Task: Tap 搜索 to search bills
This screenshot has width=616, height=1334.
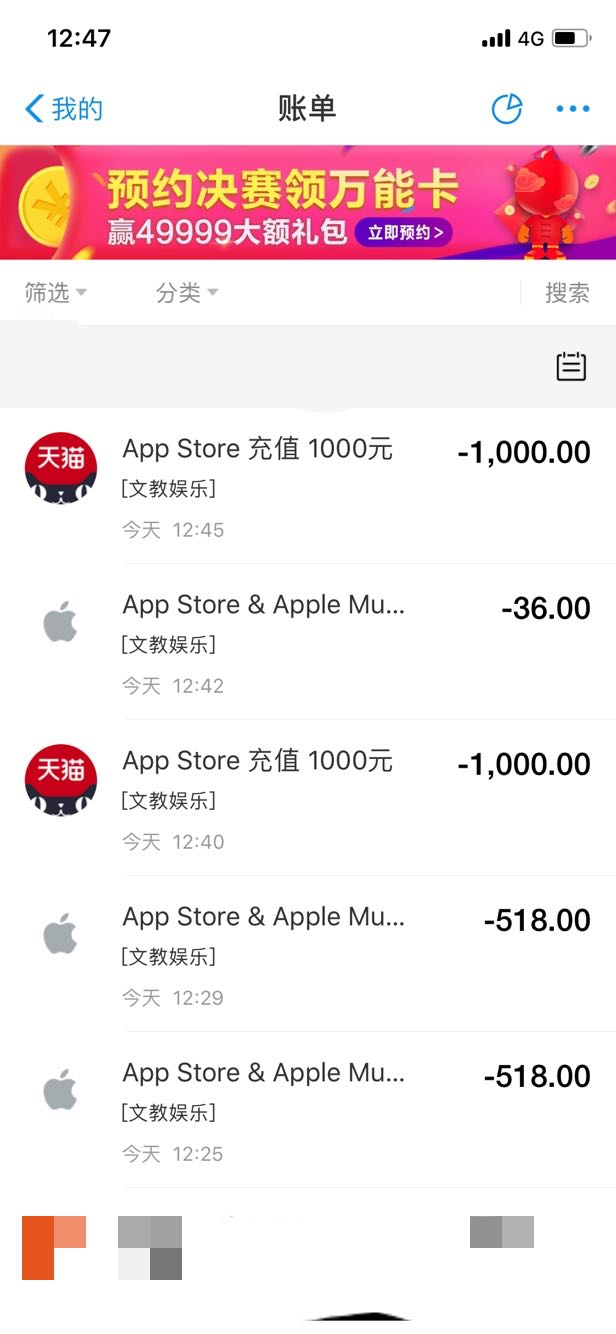Action: (566, 293)
